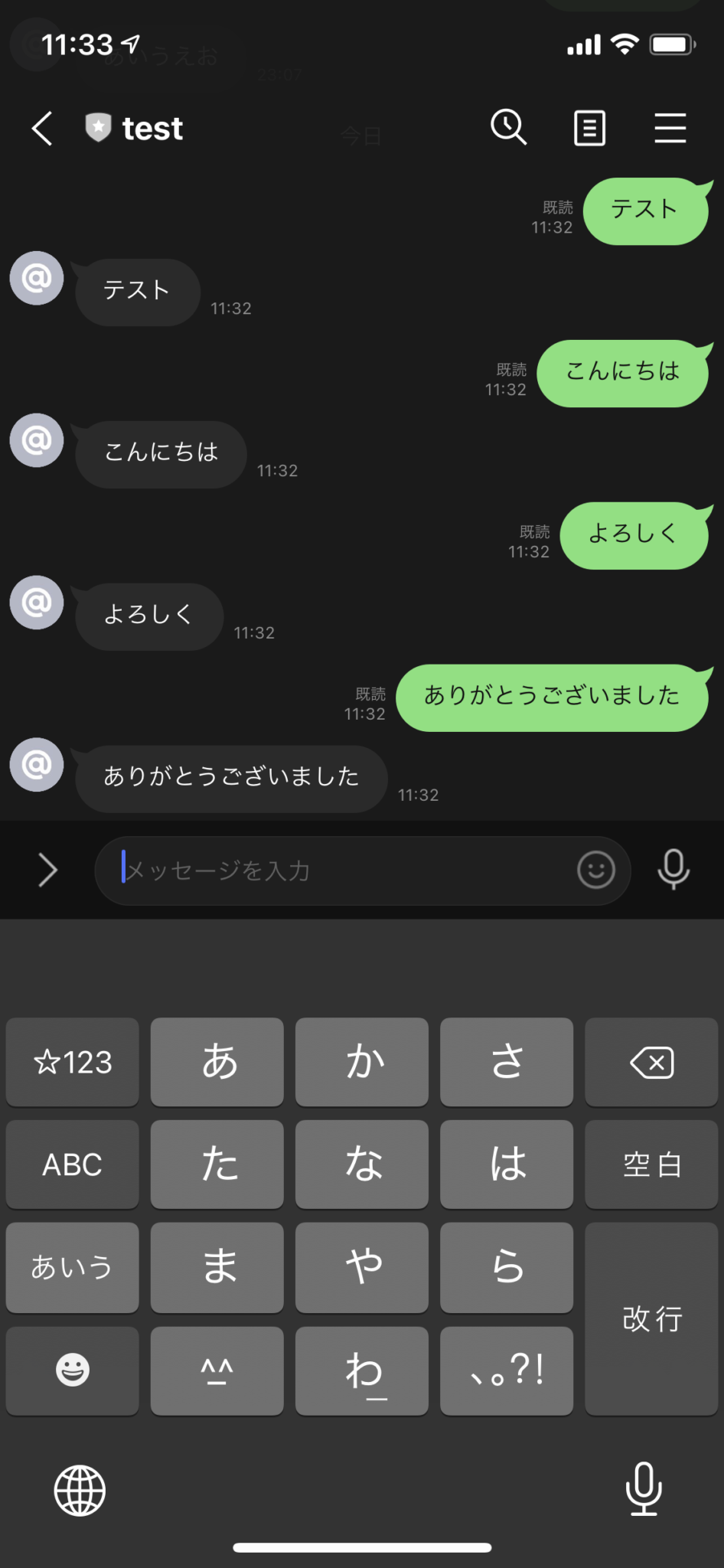Tap the shield badge next to test
Viewport: 724px width, 1568px height.
point(98,128)
